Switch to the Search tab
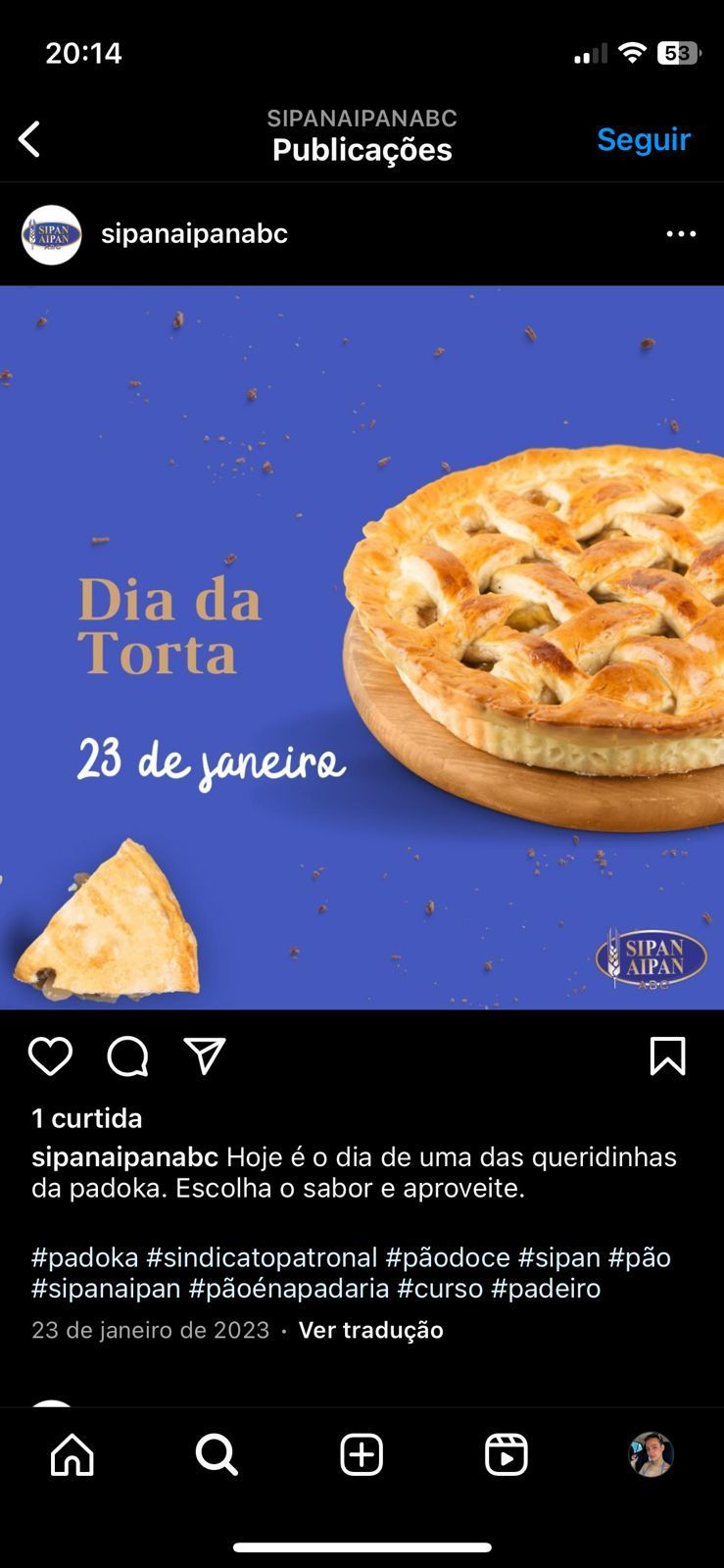 coord(217,1455)
